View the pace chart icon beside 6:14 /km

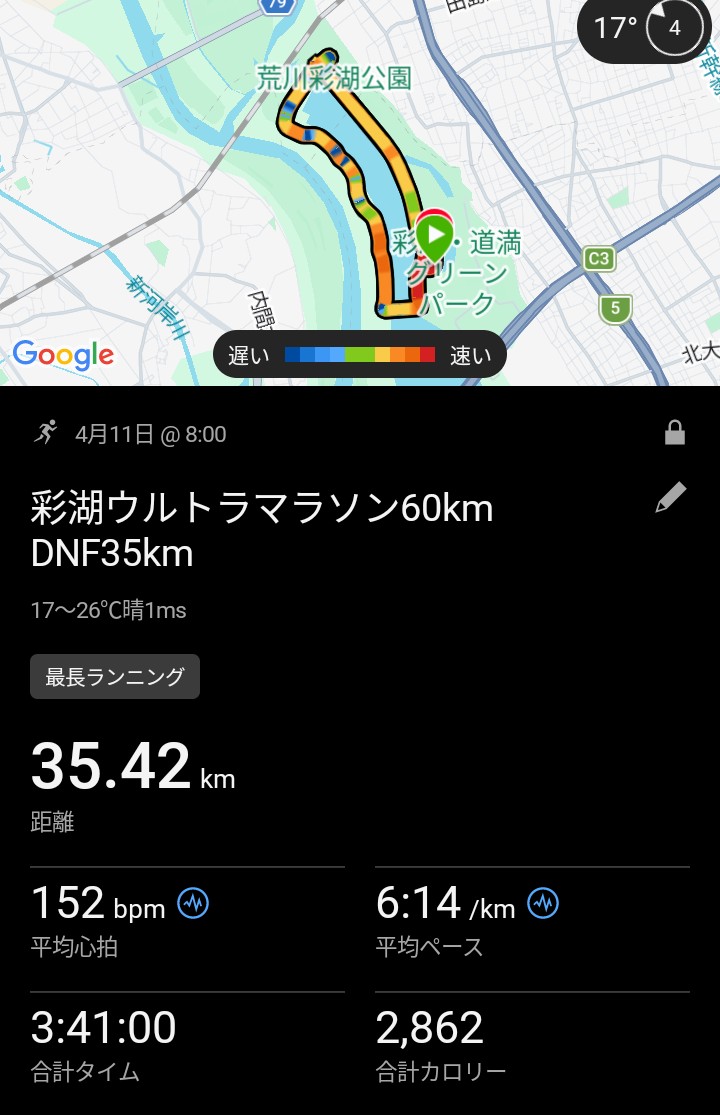point(543,904)
